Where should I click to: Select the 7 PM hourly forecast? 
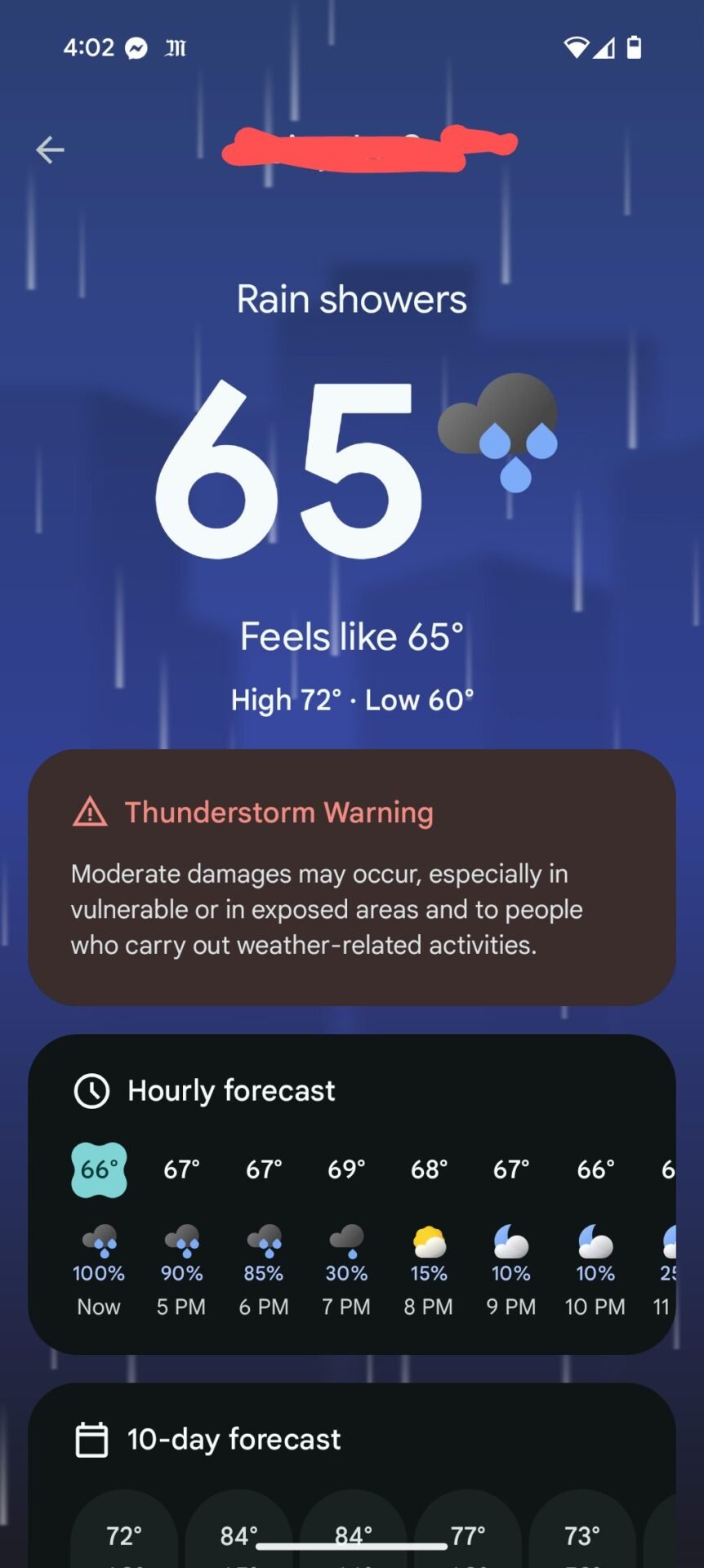point(346,1231)
